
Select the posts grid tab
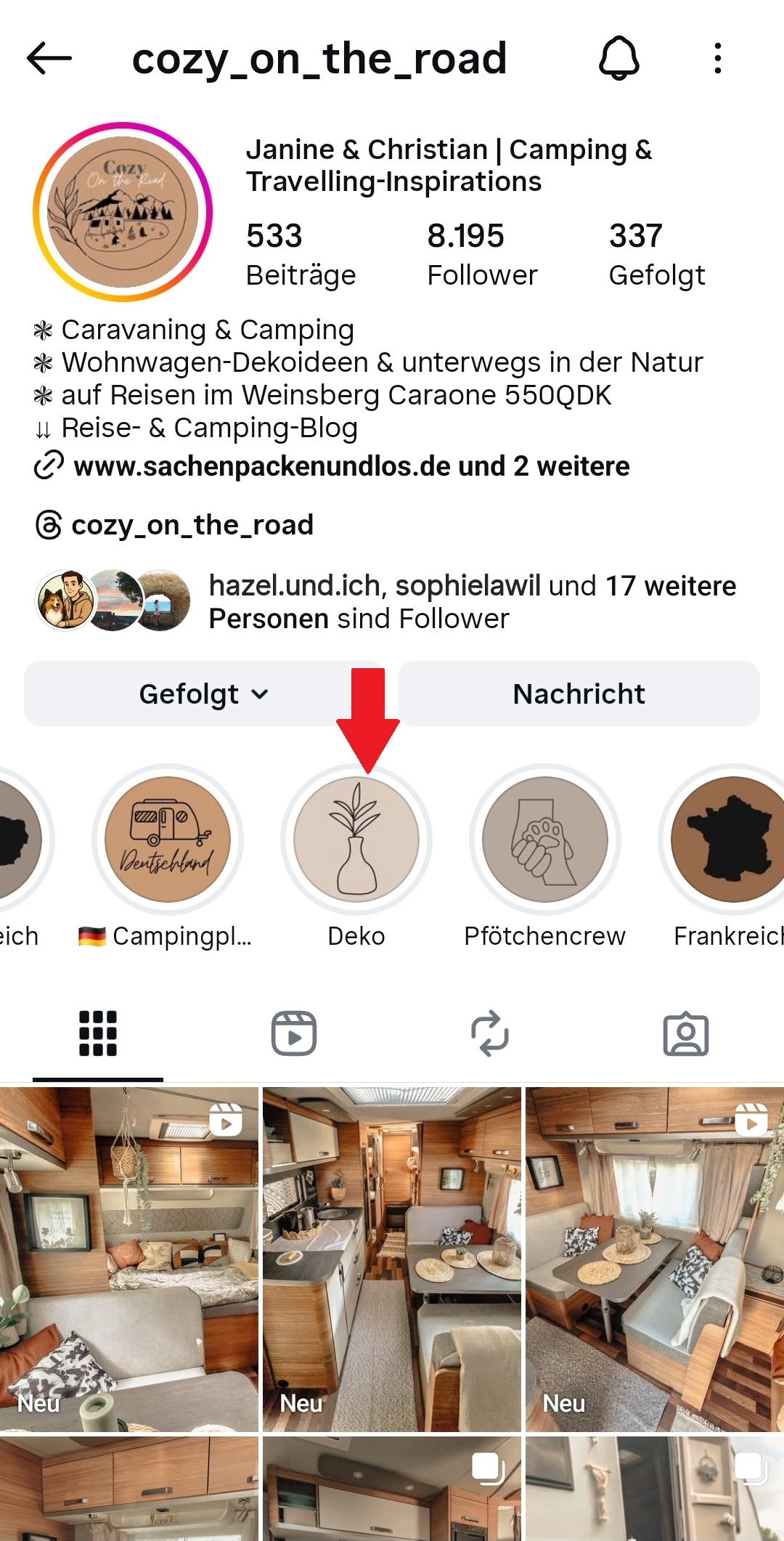click(98, 1033)
